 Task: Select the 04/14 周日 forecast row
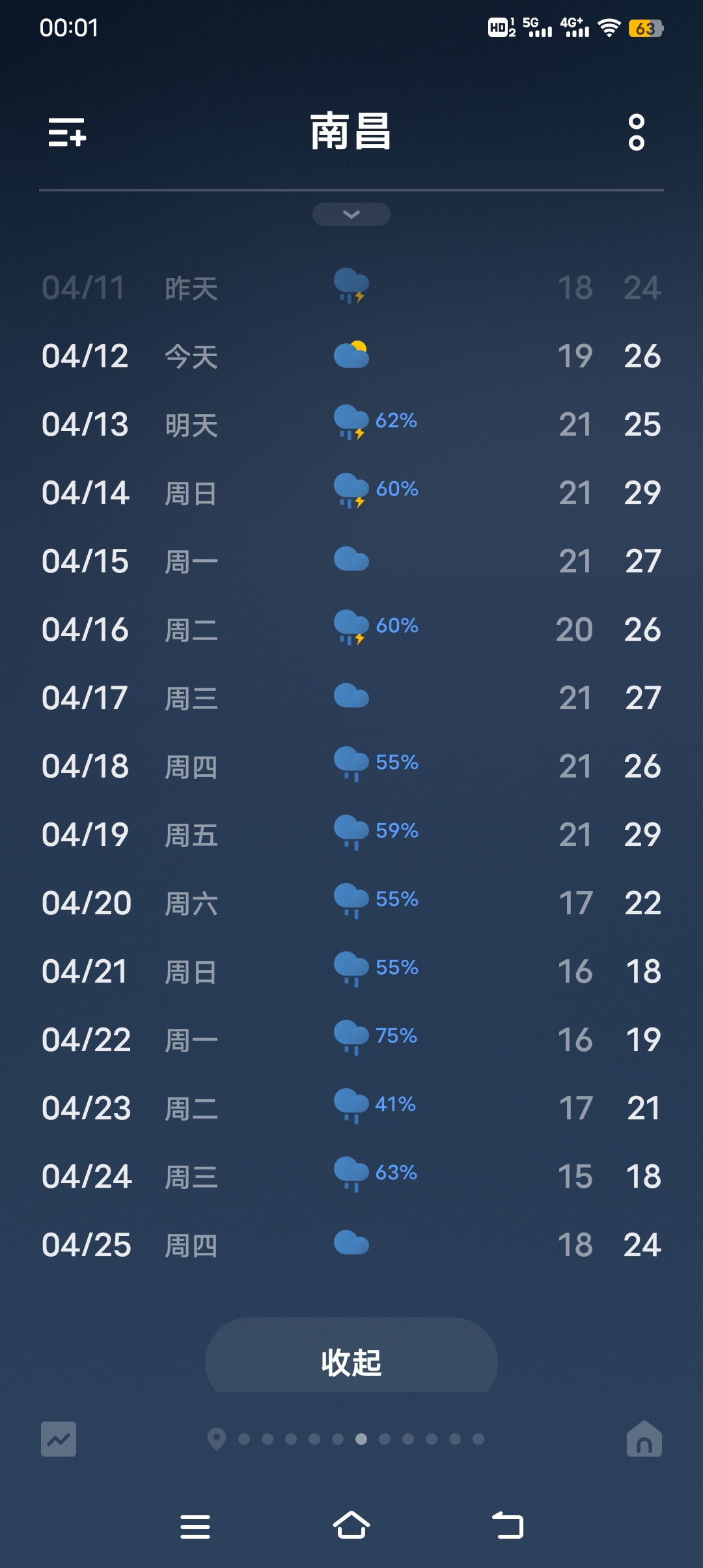pos(351,493)
